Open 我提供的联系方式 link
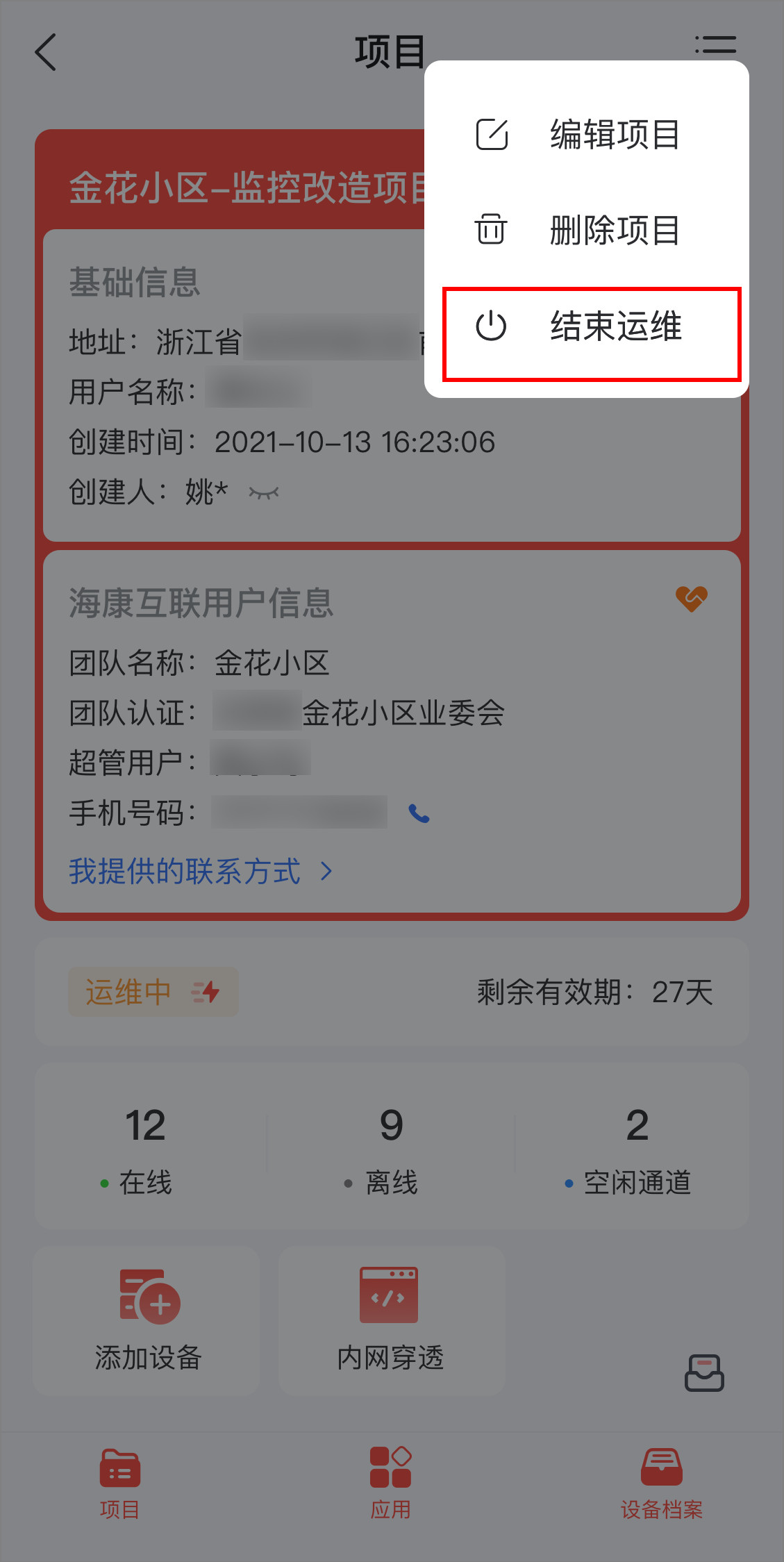 200,871
